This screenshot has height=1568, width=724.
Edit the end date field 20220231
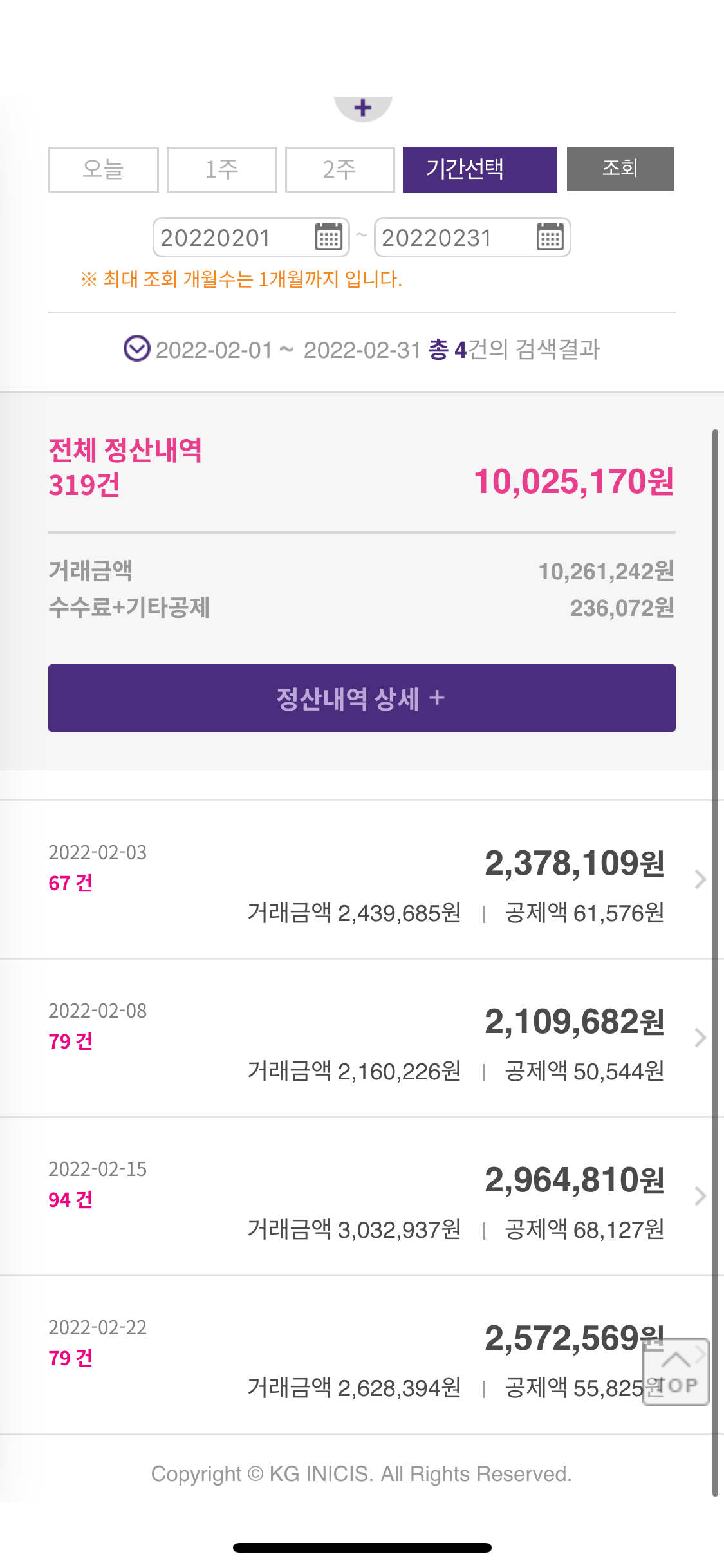point(453,238)
